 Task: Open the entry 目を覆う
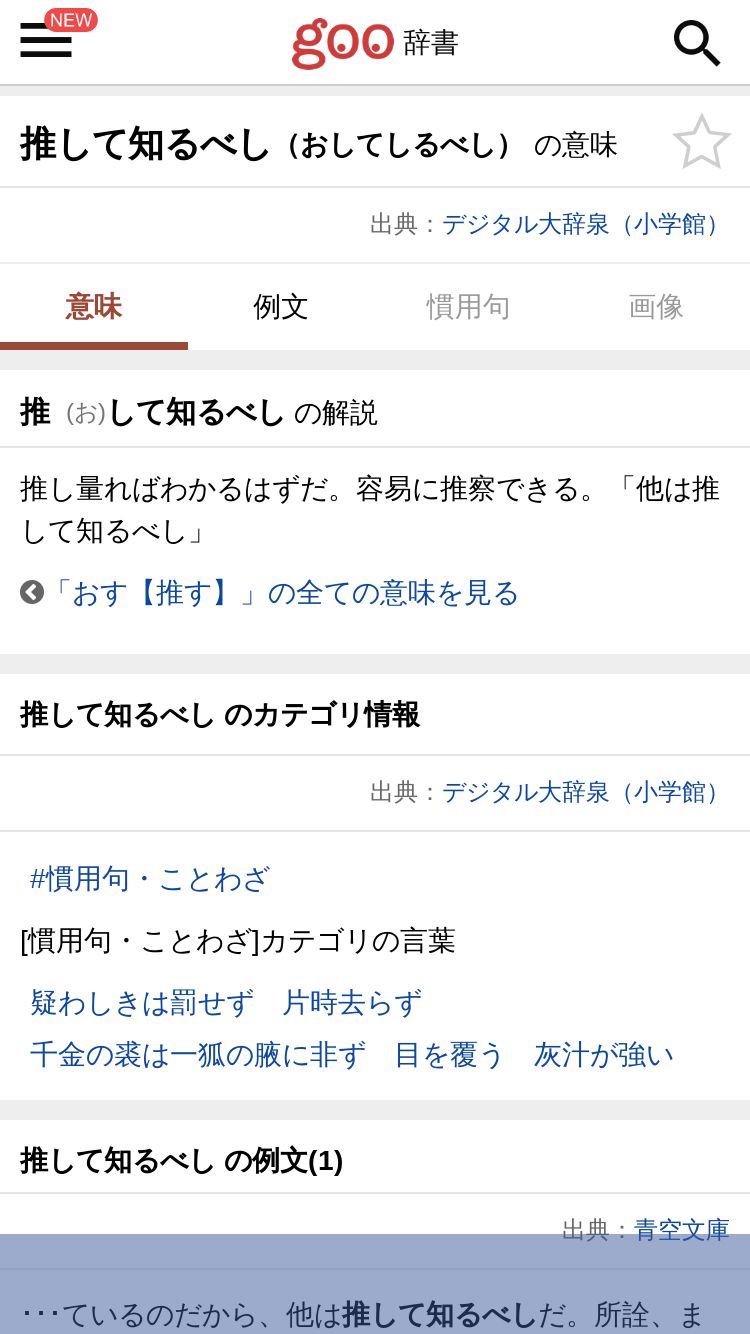(x=450, y=1055)
